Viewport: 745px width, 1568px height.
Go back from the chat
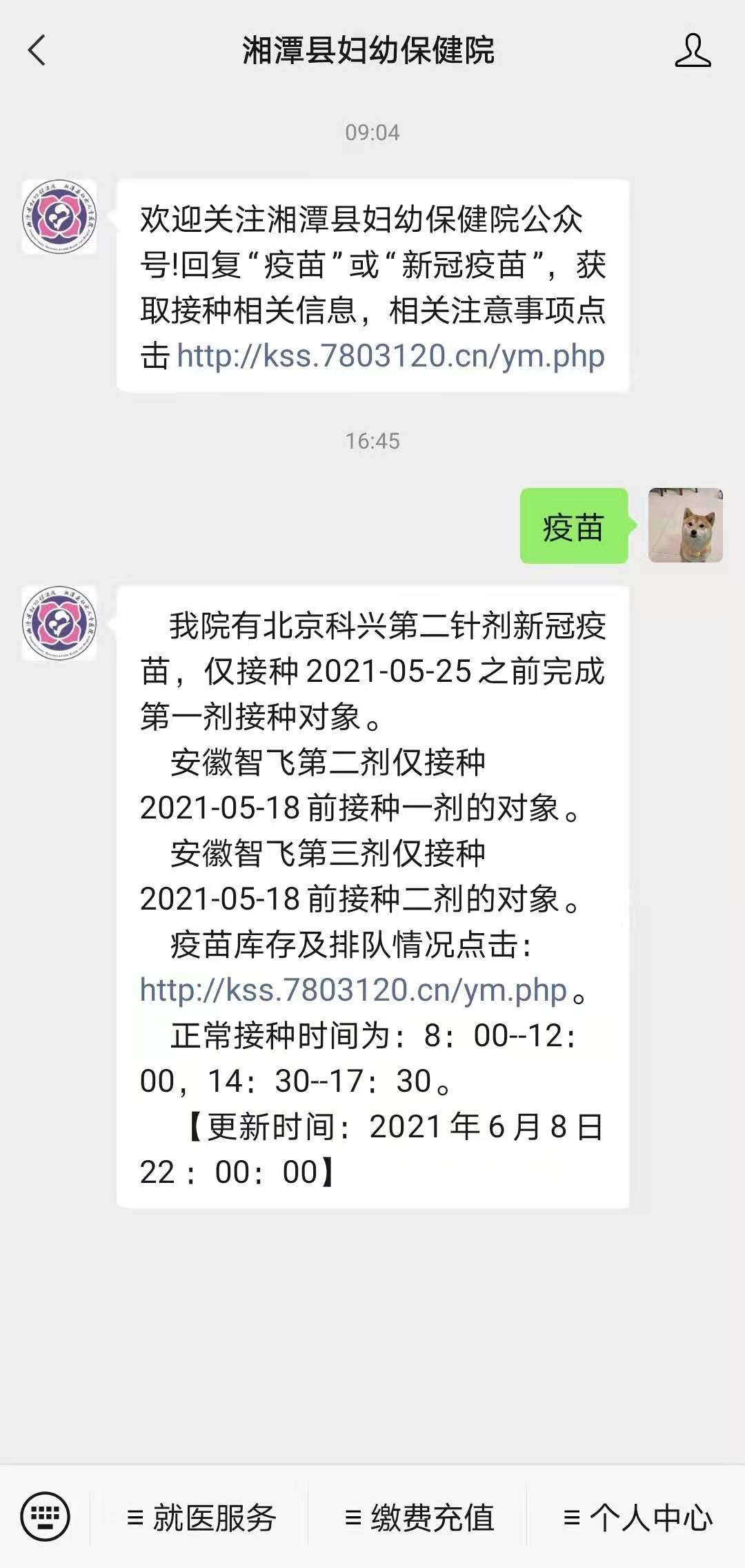[x=37, y=50]
